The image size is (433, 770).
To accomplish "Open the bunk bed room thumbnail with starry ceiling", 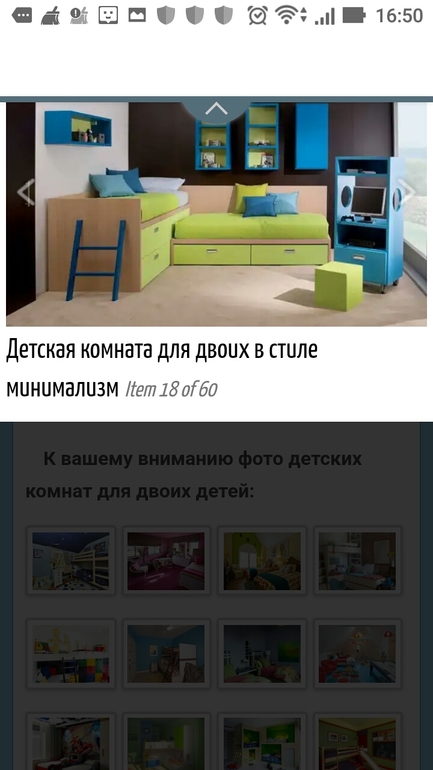I will [x=71, y=561].
